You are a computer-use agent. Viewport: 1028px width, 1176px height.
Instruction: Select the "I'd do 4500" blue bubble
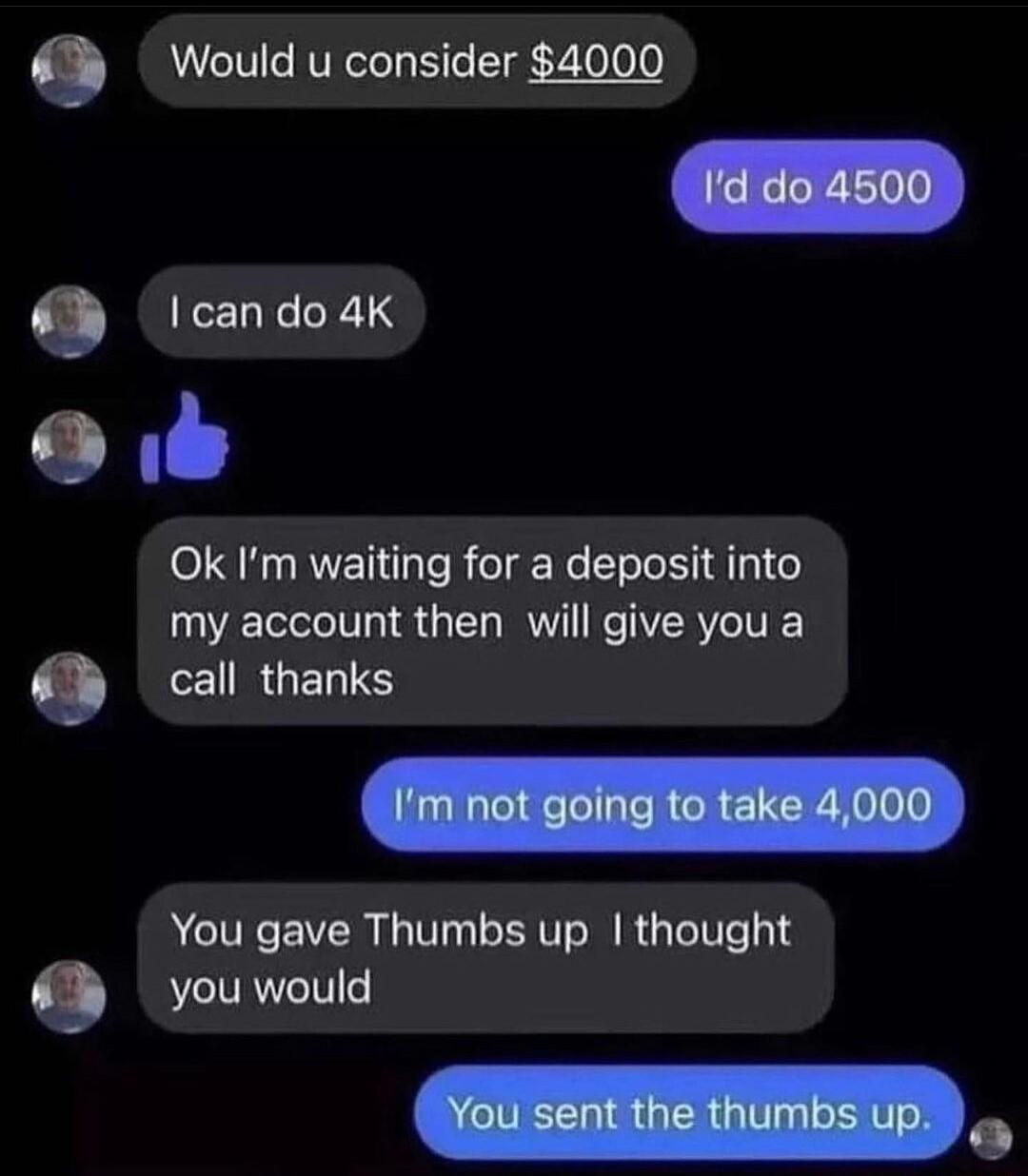click(817, 187)
